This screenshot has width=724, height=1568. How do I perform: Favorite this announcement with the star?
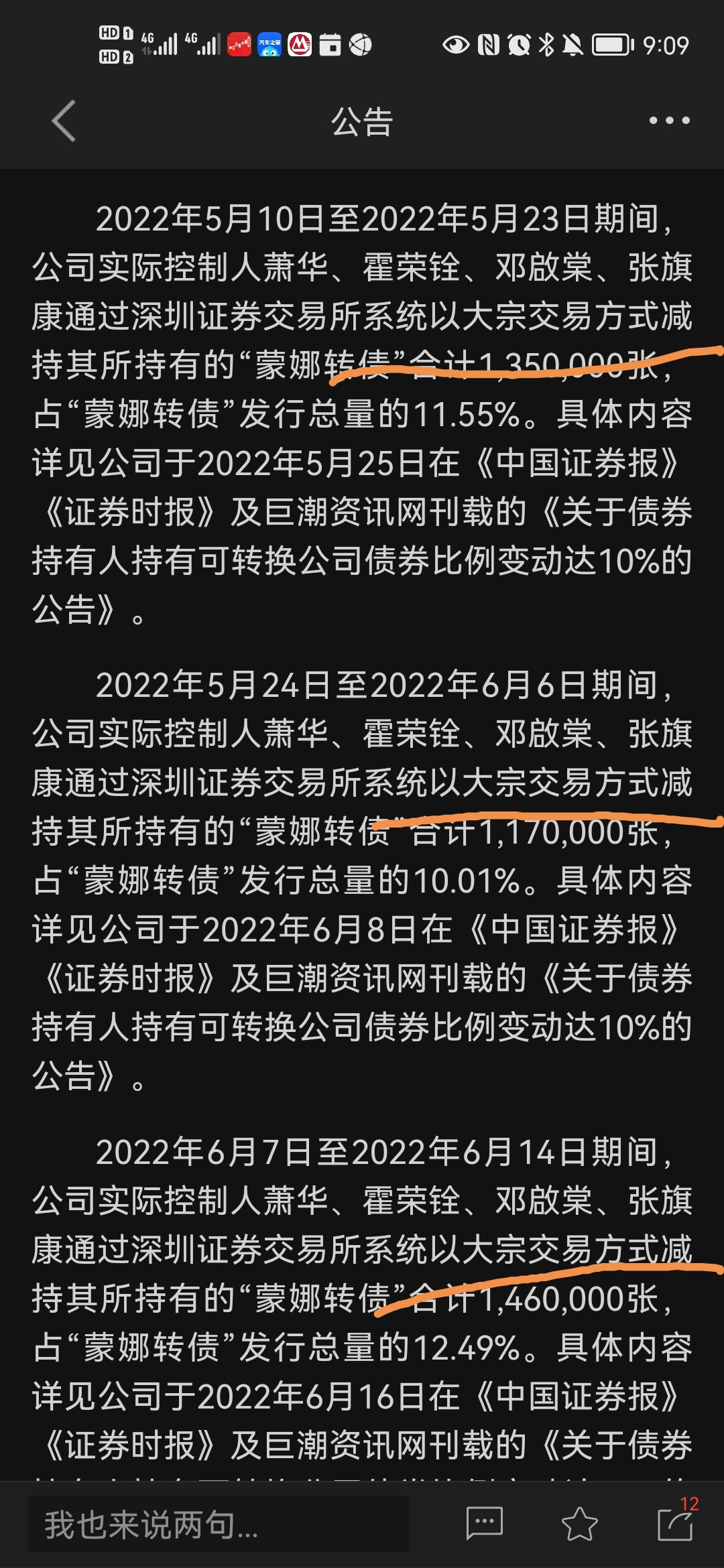579,1524
